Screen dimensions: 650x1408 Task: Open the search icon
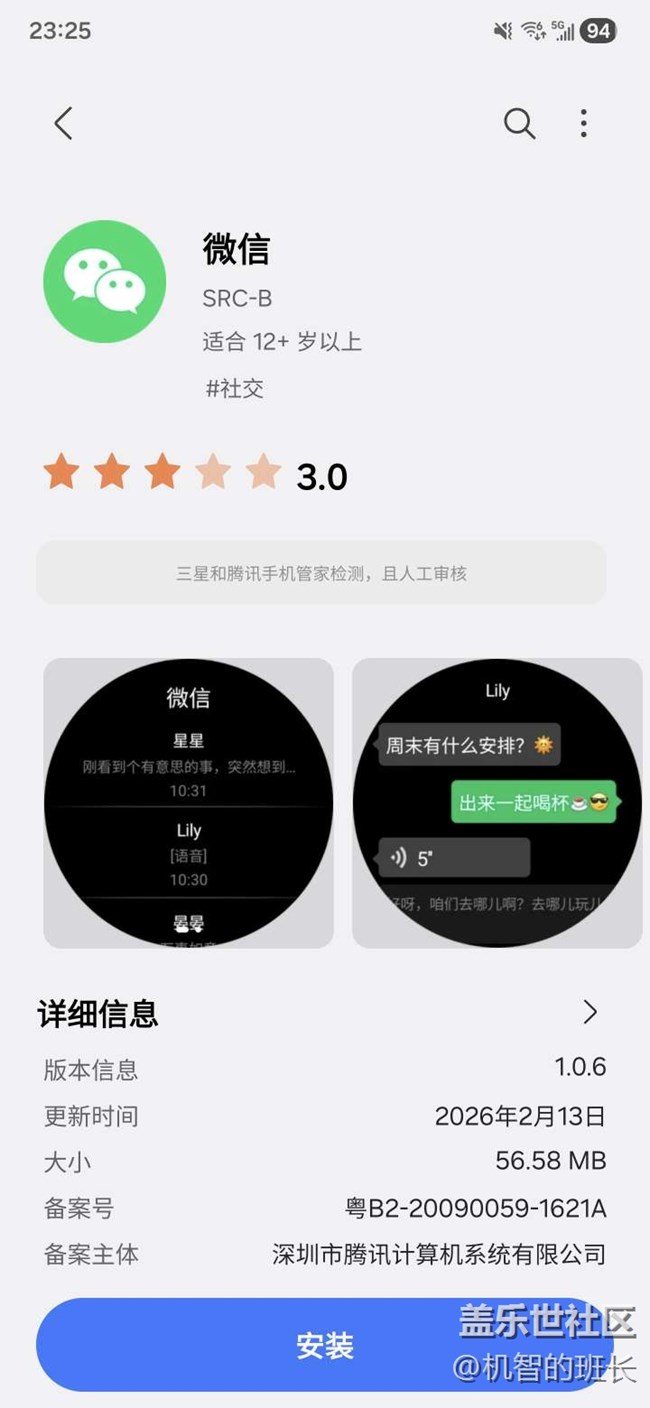pos(519,124)
